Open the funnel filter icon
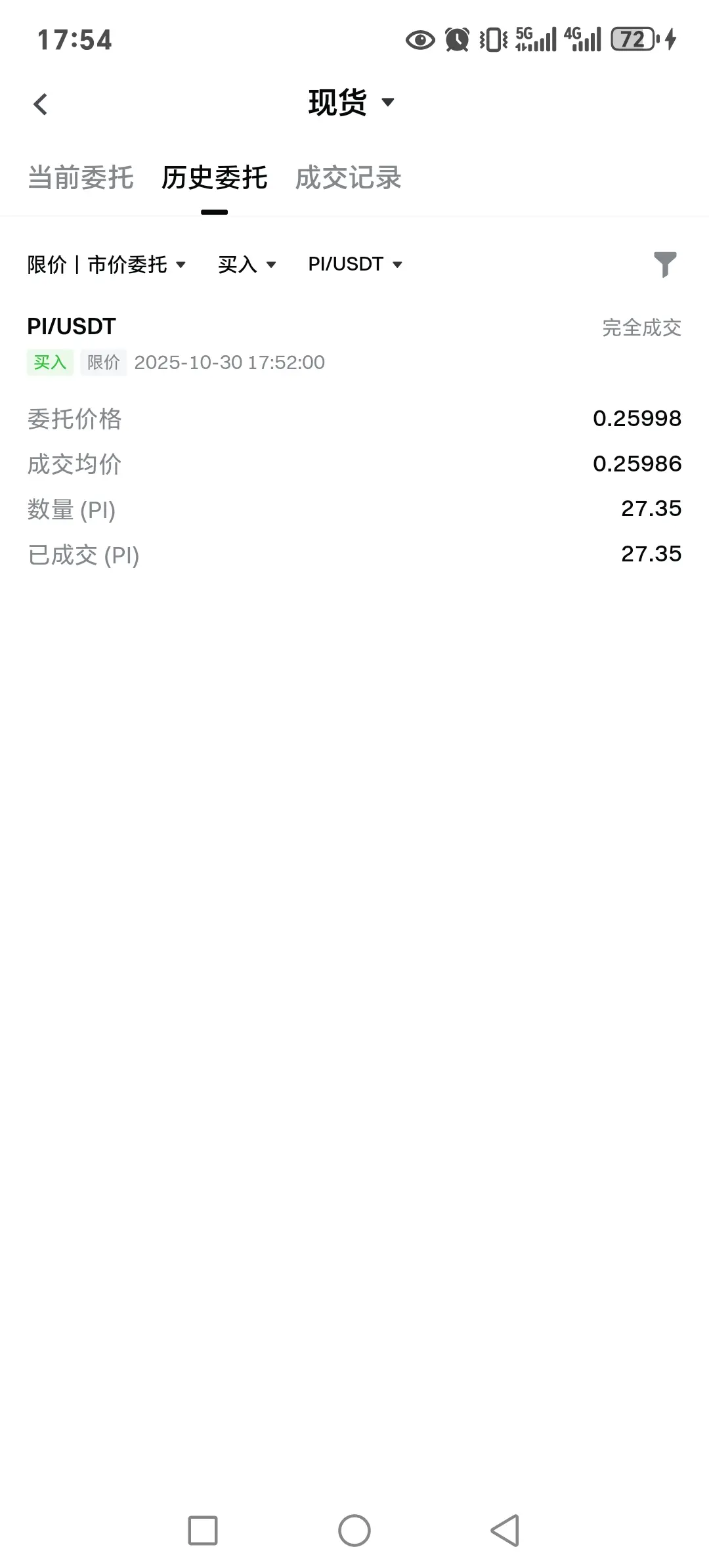The height and width of the screenshot is (1568, 709). coord(664,265)
